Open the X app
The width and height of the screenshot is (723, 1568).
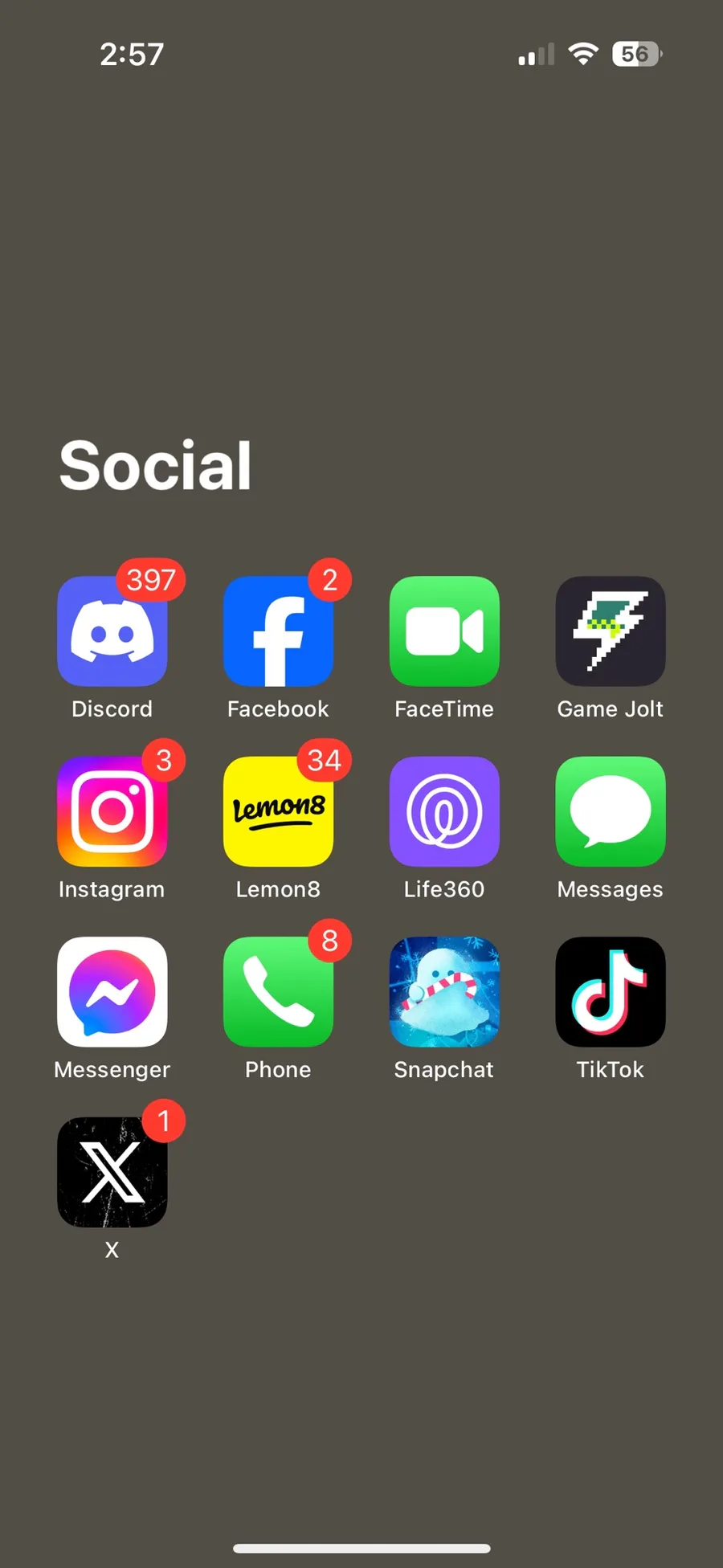click(112, 1172)
